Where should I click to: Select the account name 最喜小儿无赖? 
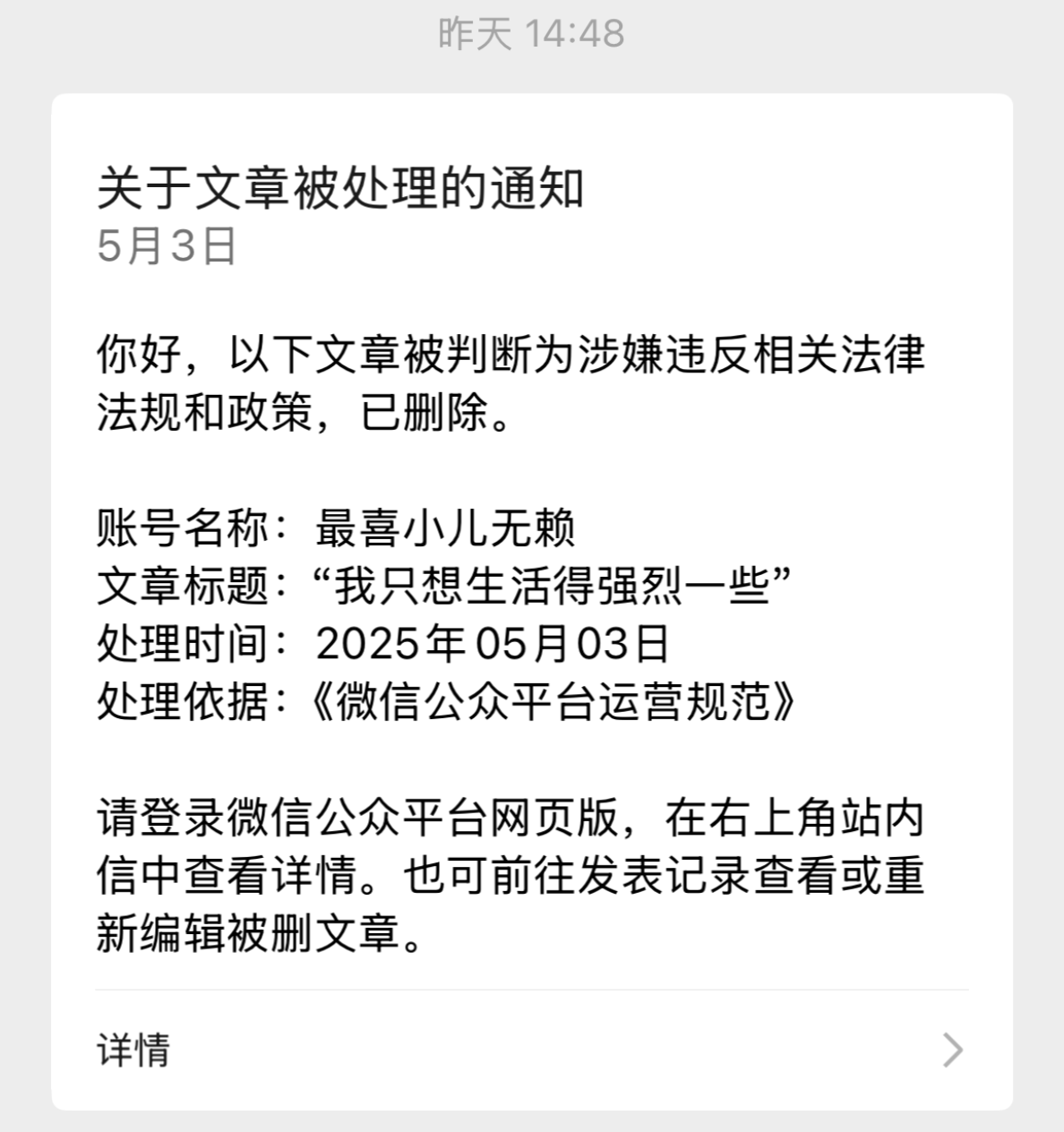tap(443, 527)
